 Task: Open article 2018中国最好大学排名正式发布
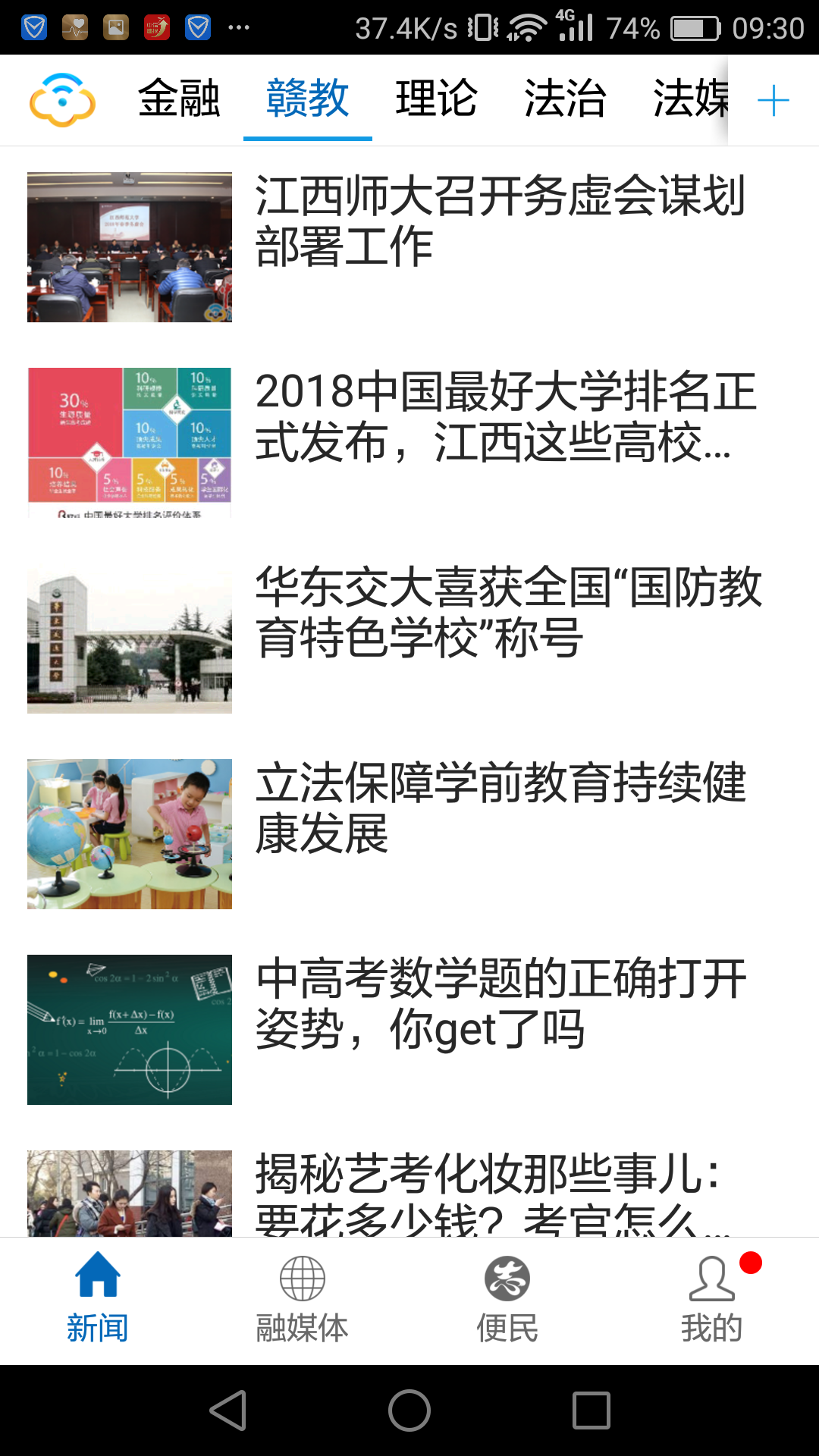point(504,417)
